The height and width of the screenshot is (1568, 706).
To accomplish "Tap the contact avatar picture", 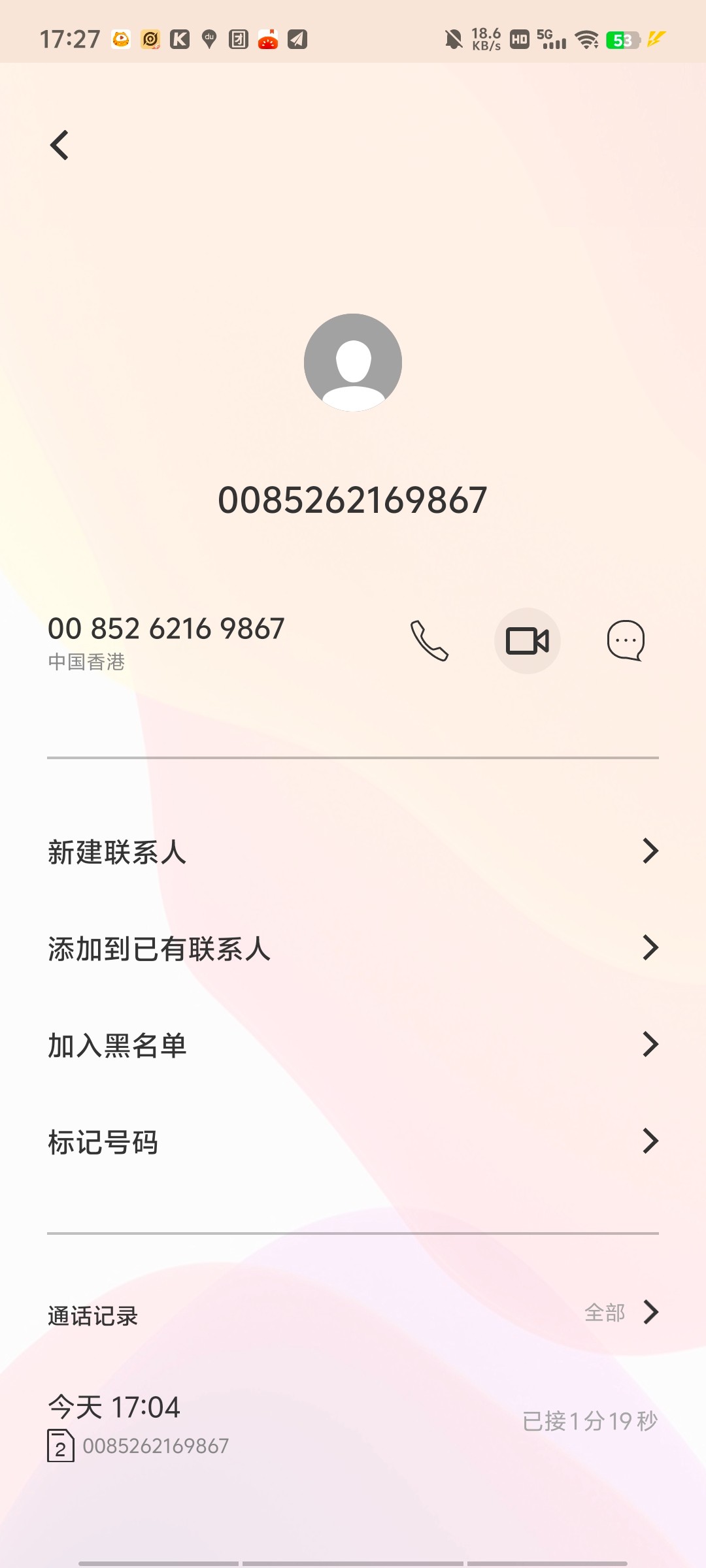I will pyautogui.click(x=353, y=363).
